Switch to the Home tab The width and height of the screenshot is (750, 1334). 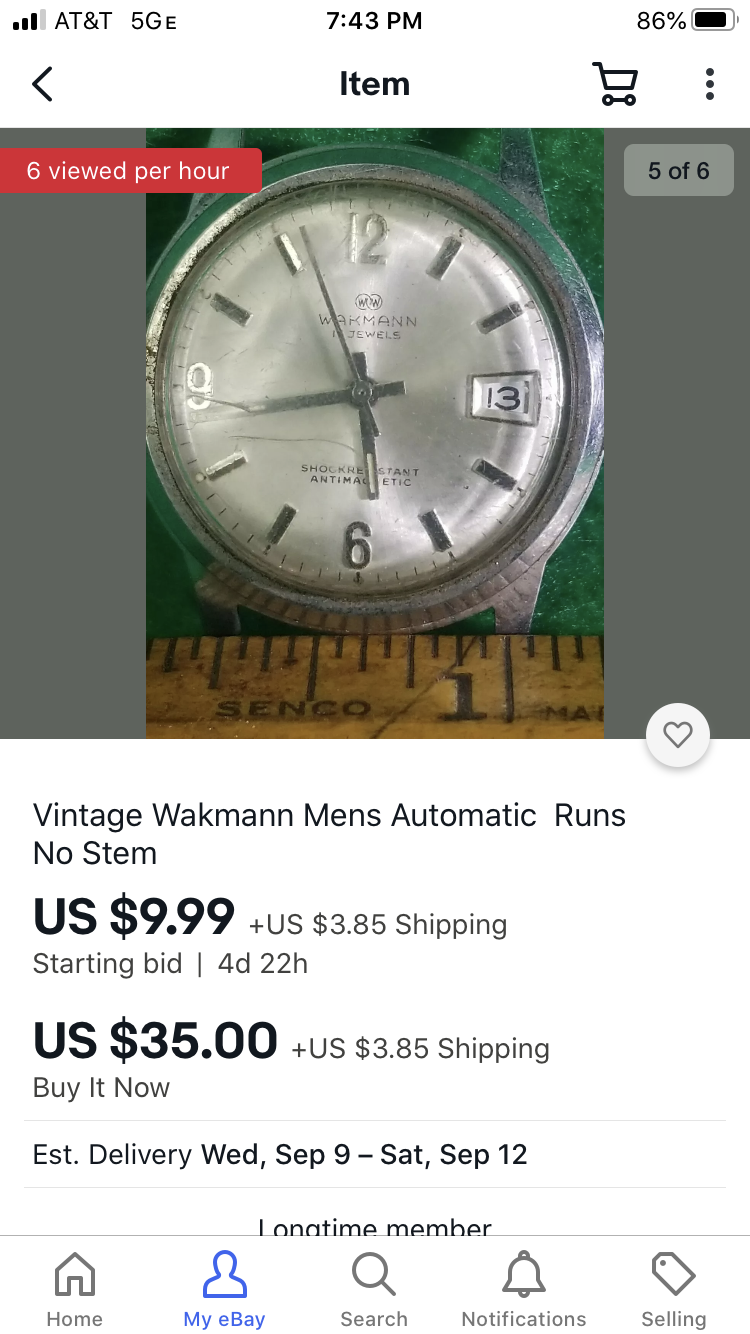(75, 1289)
